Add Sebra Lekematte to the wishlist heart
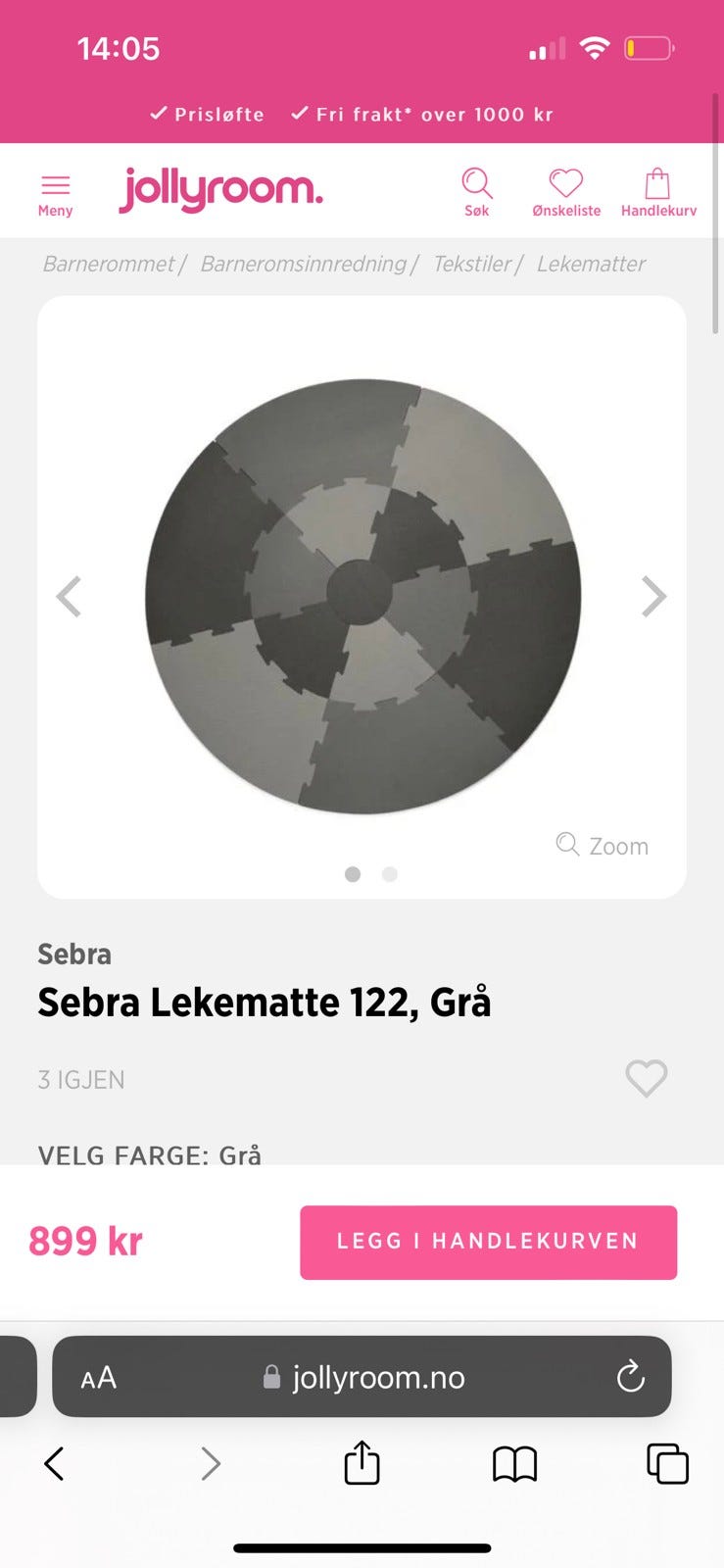The image size is (724, 1568). pyautogui.click(x=647, y=1079)
